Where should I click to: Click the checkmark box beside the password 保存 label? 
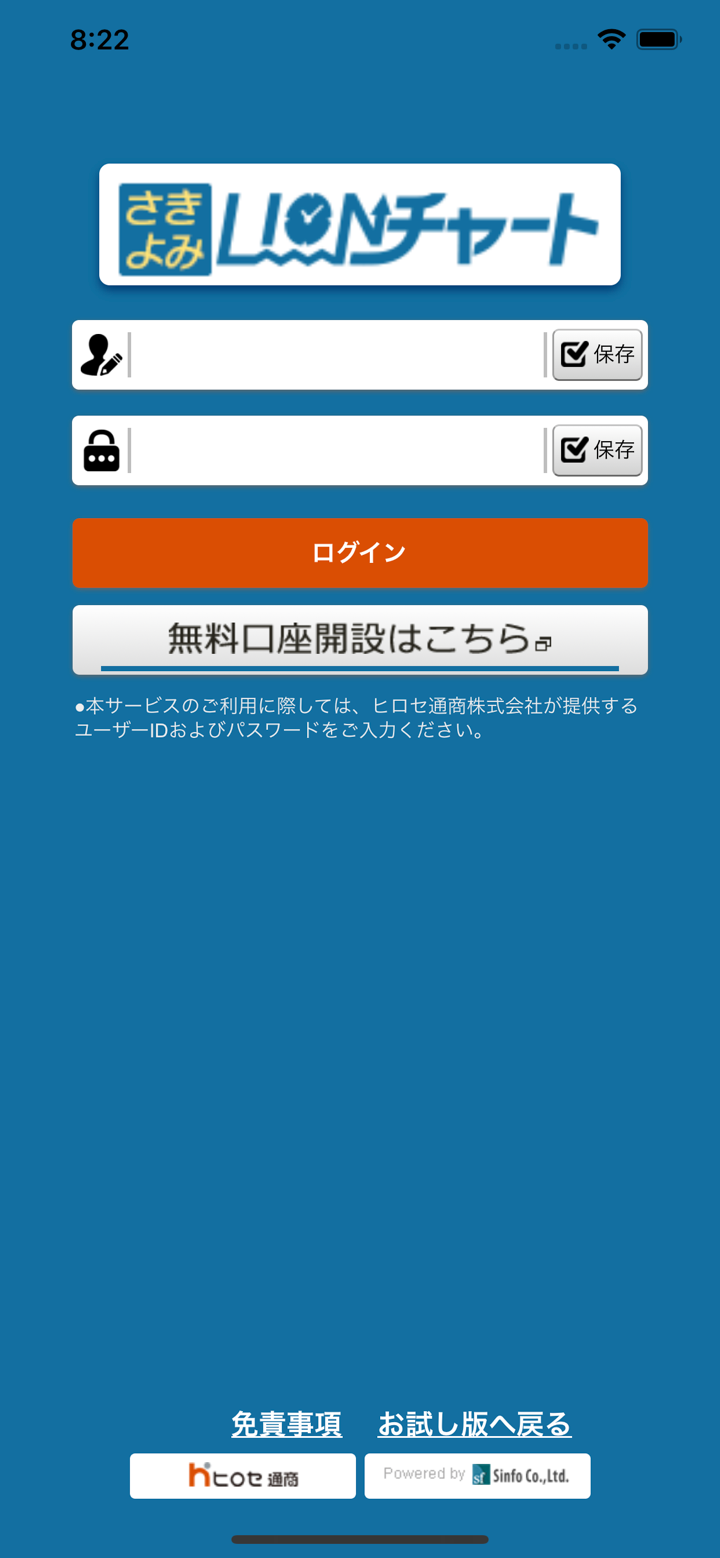pos(571,450)
